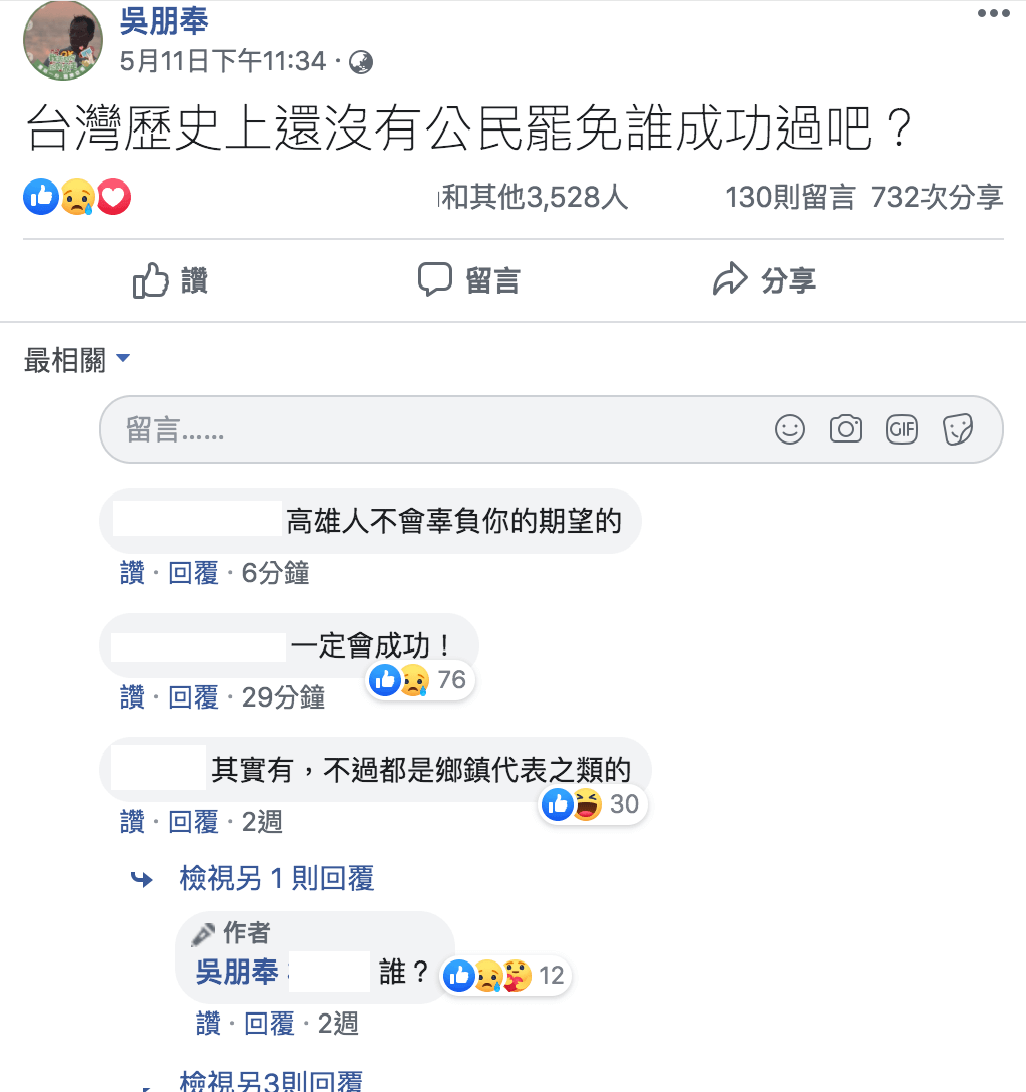Open the emoji picker in comment box
1026x1092 pixels.
(x=790, y=430)
